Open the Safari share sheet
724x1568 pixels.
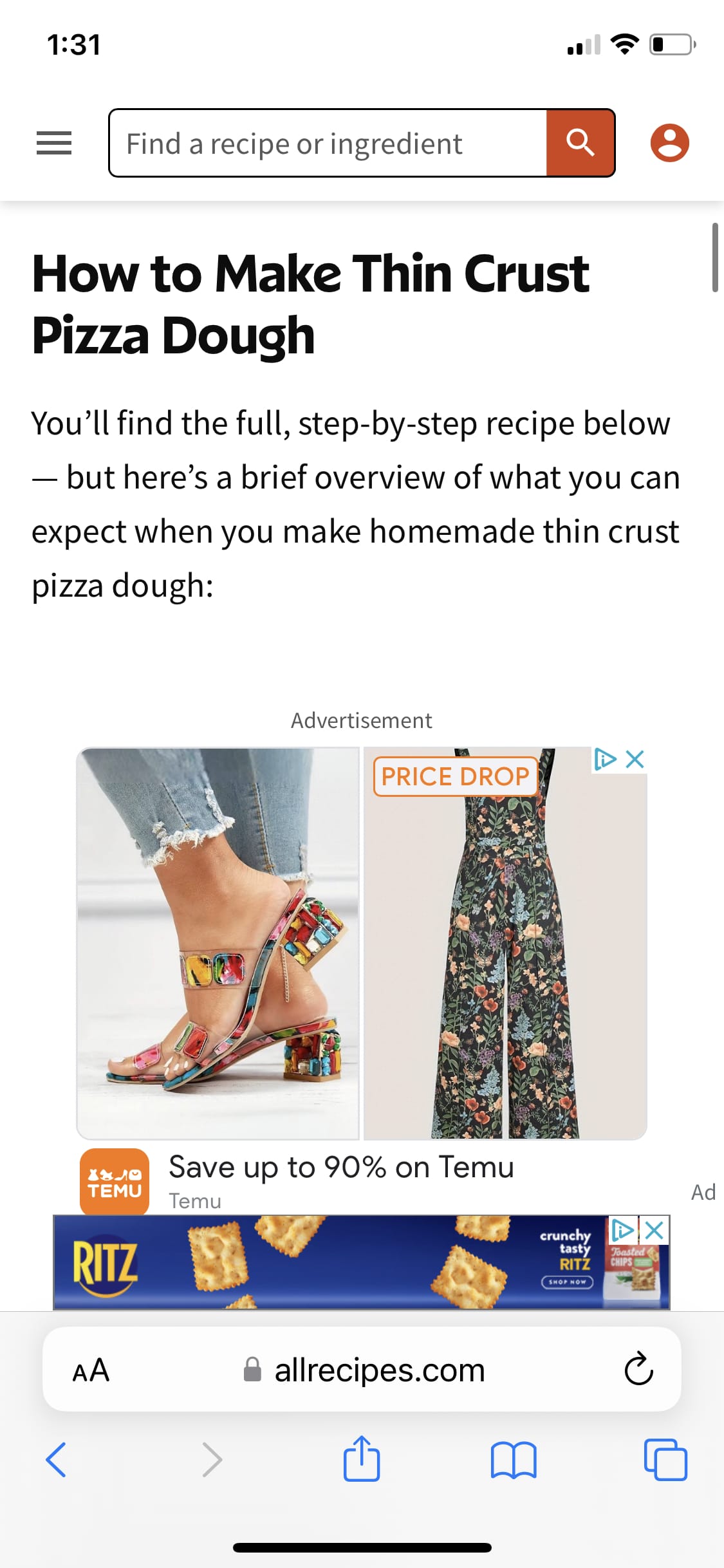(362, 1460)
